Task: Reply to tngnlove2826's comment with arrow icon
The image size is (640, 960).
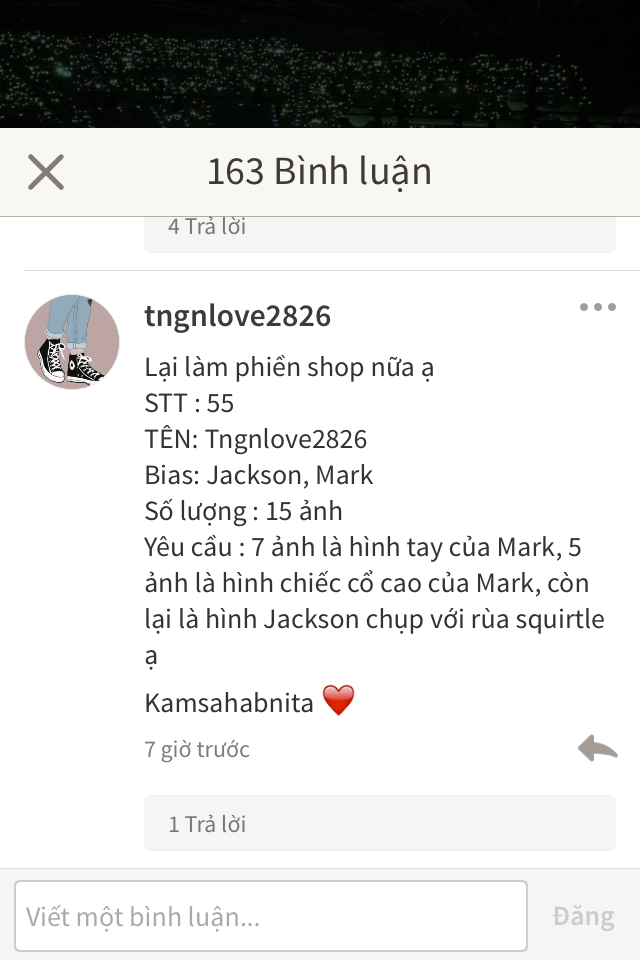Action: 598,748
